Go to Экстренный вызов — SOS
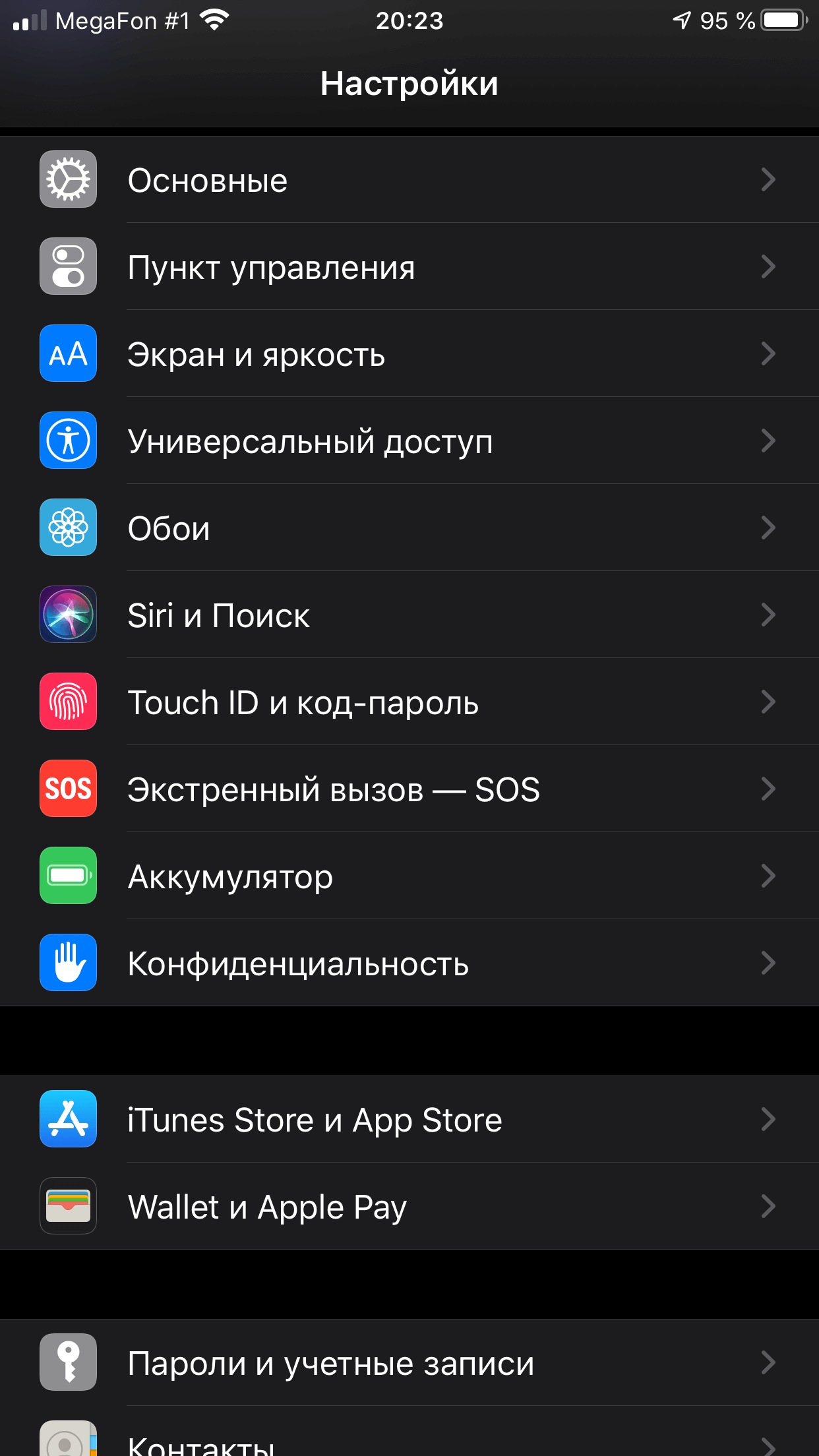 pos(409,789)
